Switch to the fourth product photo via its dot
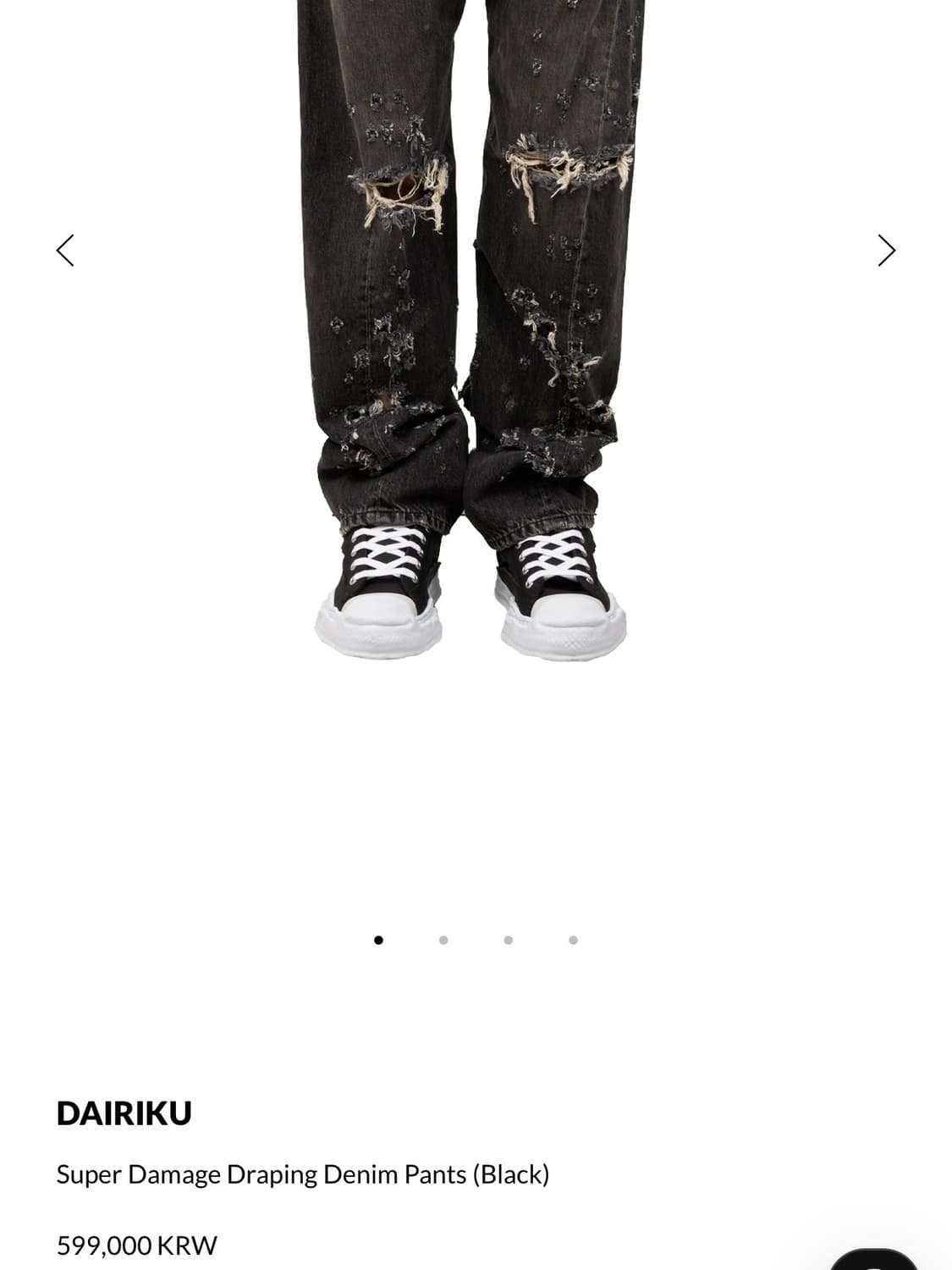 pyautogui.click(x=574, y=940)
